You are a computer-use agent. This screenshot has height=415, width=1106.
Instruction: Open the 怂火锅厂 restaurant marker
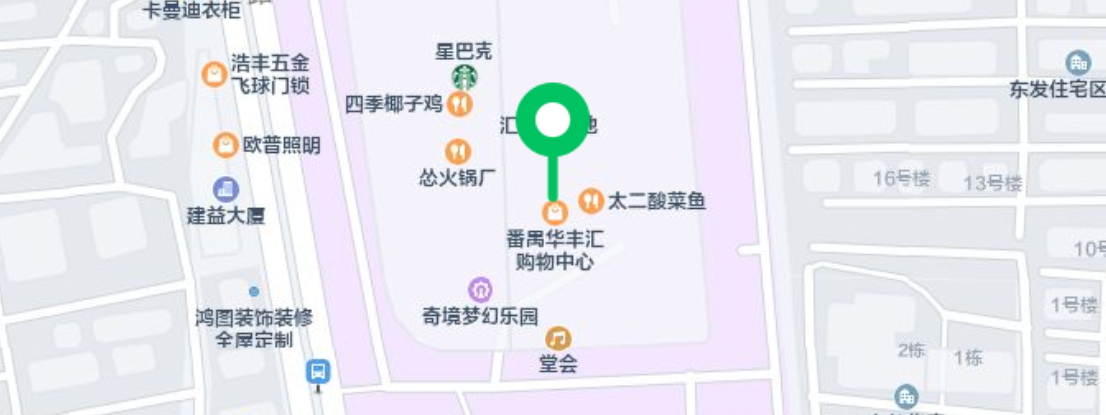(457, 152)
